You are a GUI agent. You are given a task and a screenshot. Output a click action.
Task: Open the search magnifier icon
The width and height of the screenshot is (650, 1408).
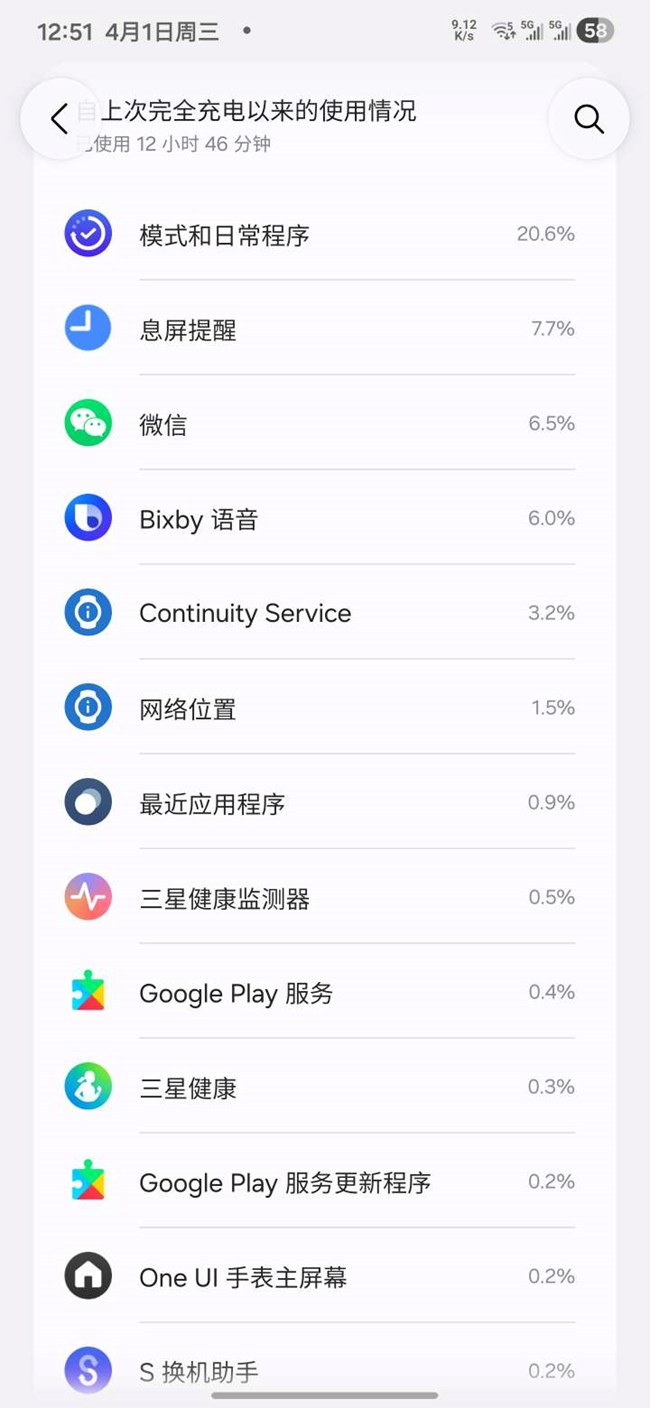click(x=589, y=119)
